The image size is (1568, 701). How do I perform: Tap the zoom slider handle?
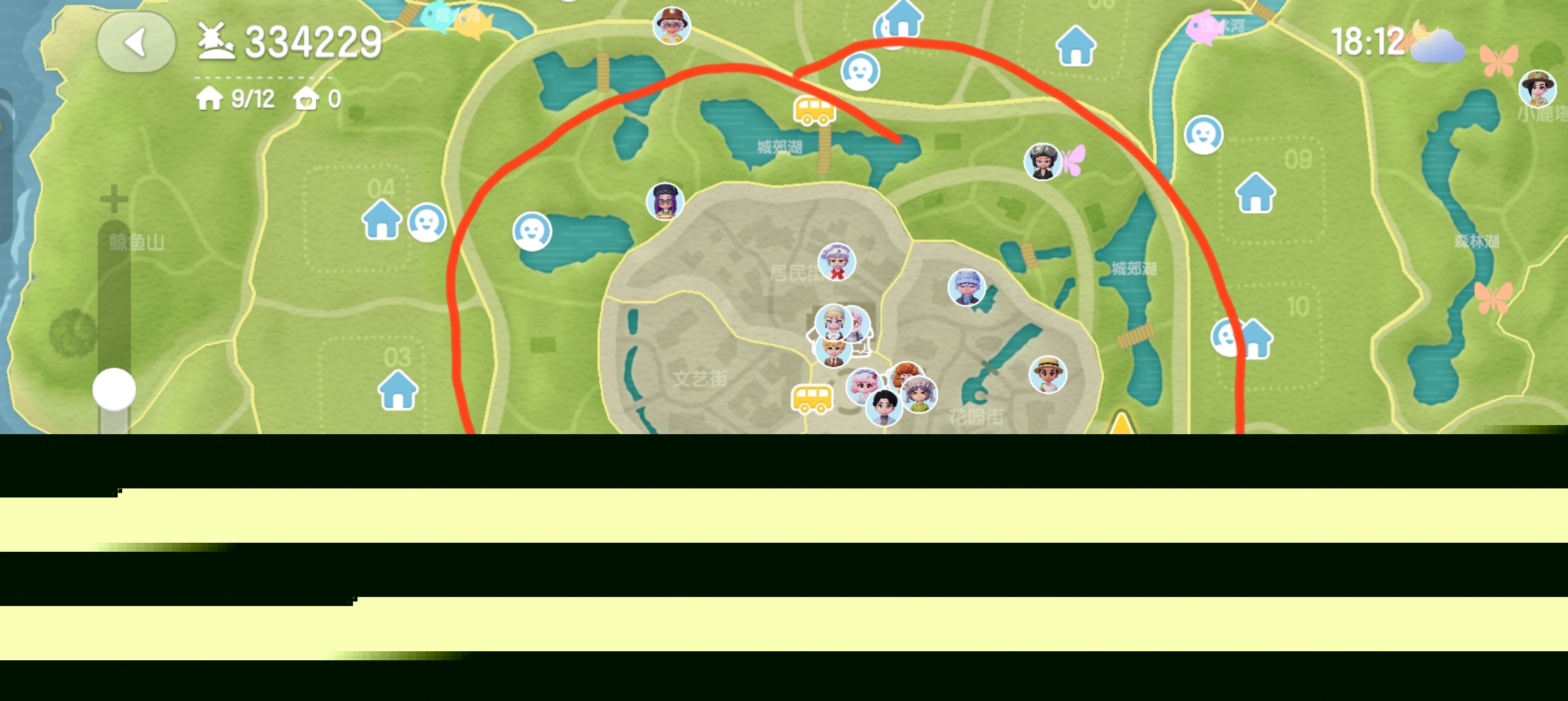[114, 389]
